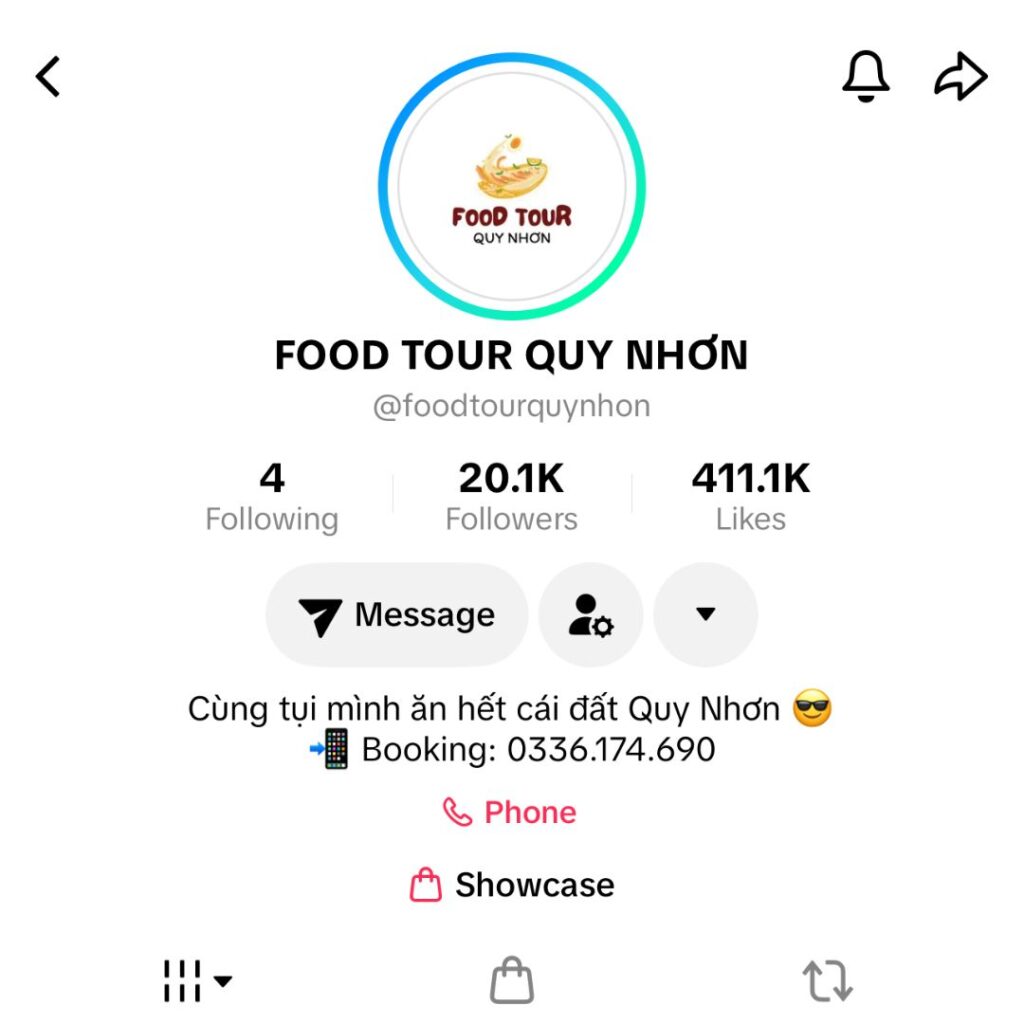Open the notifications bell
Screen dimensions: 1024x1024
pos(865,77)
